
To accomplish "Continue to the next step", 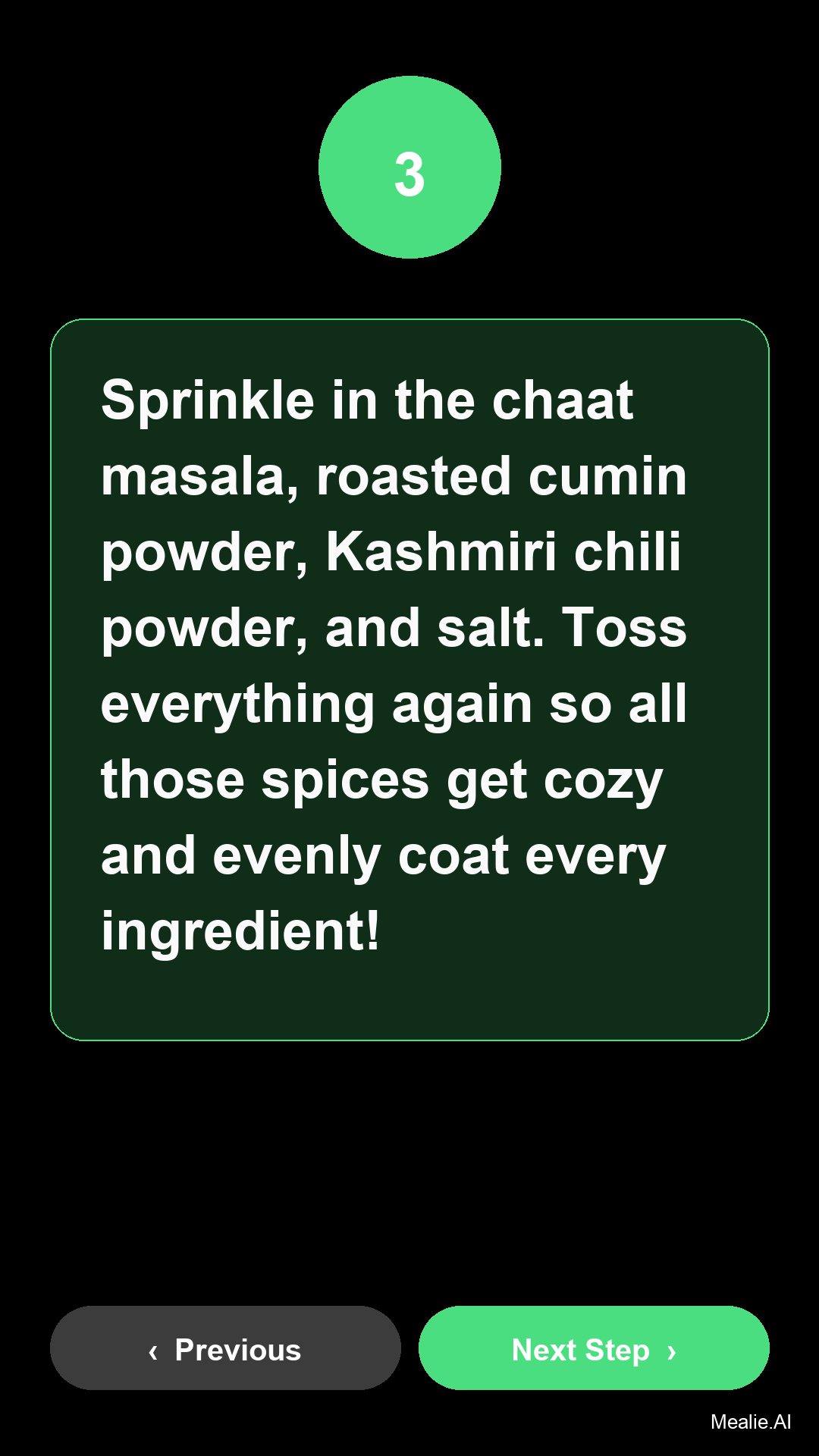I will click(x=594, y=1348).
